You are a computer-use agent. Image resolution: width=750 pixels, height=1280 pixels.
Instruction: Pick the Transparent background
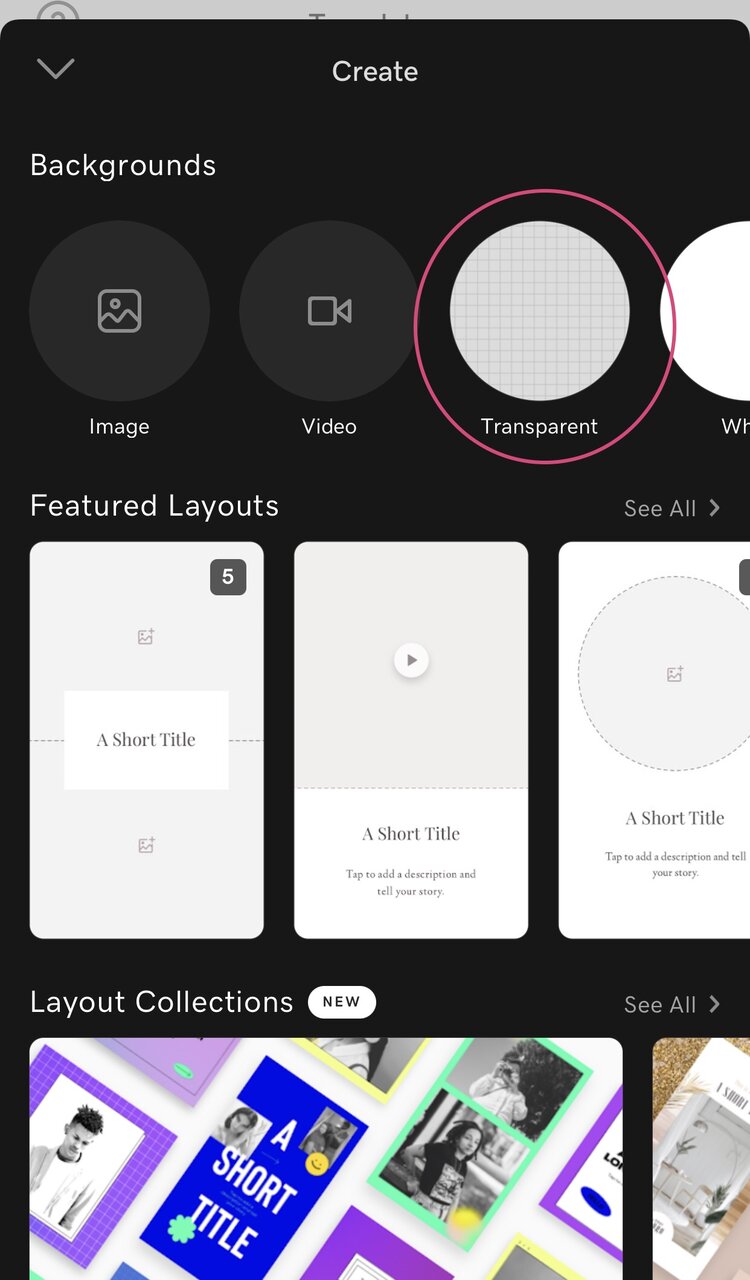pos(540,311)
